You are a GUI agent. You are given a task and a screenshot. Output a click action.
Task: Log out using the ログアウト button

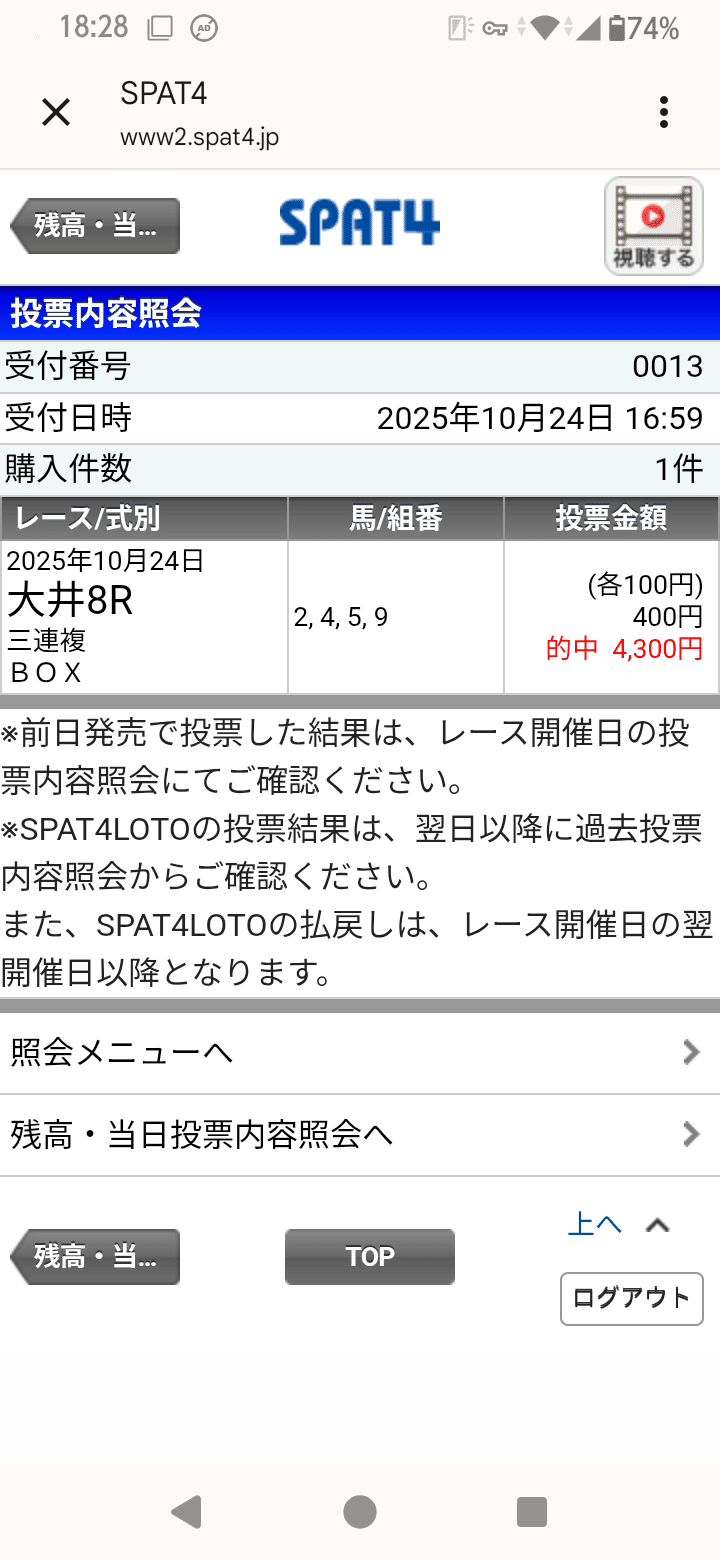[631, 1298]
